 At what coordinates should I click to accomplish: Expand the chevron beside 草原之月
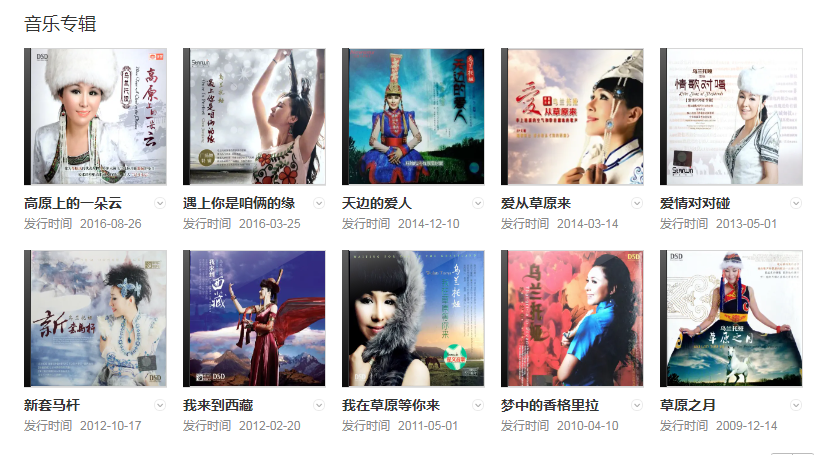tap(796, 405)
